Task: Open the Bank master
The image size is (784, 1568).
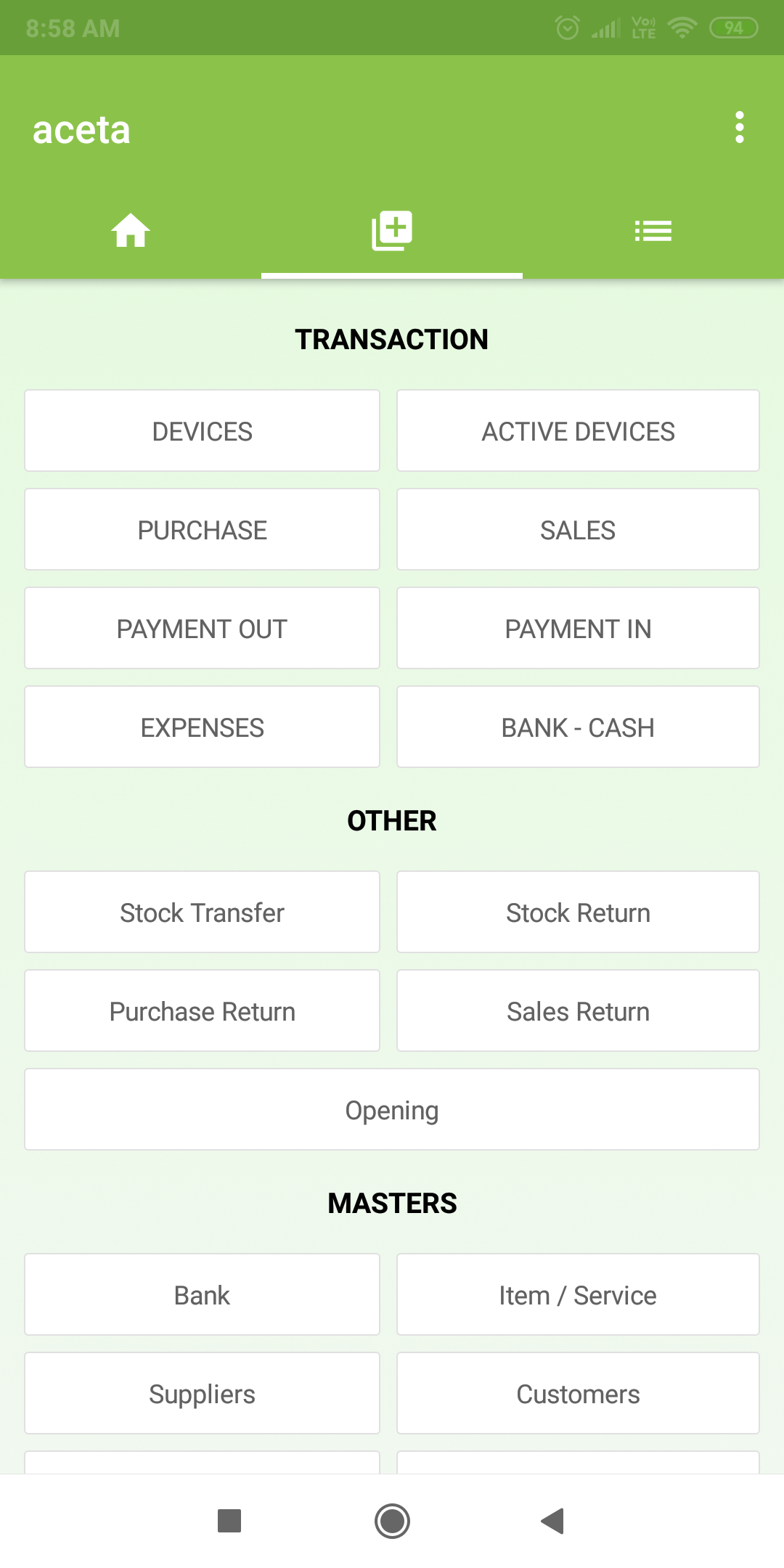Action: (202, 1295)
